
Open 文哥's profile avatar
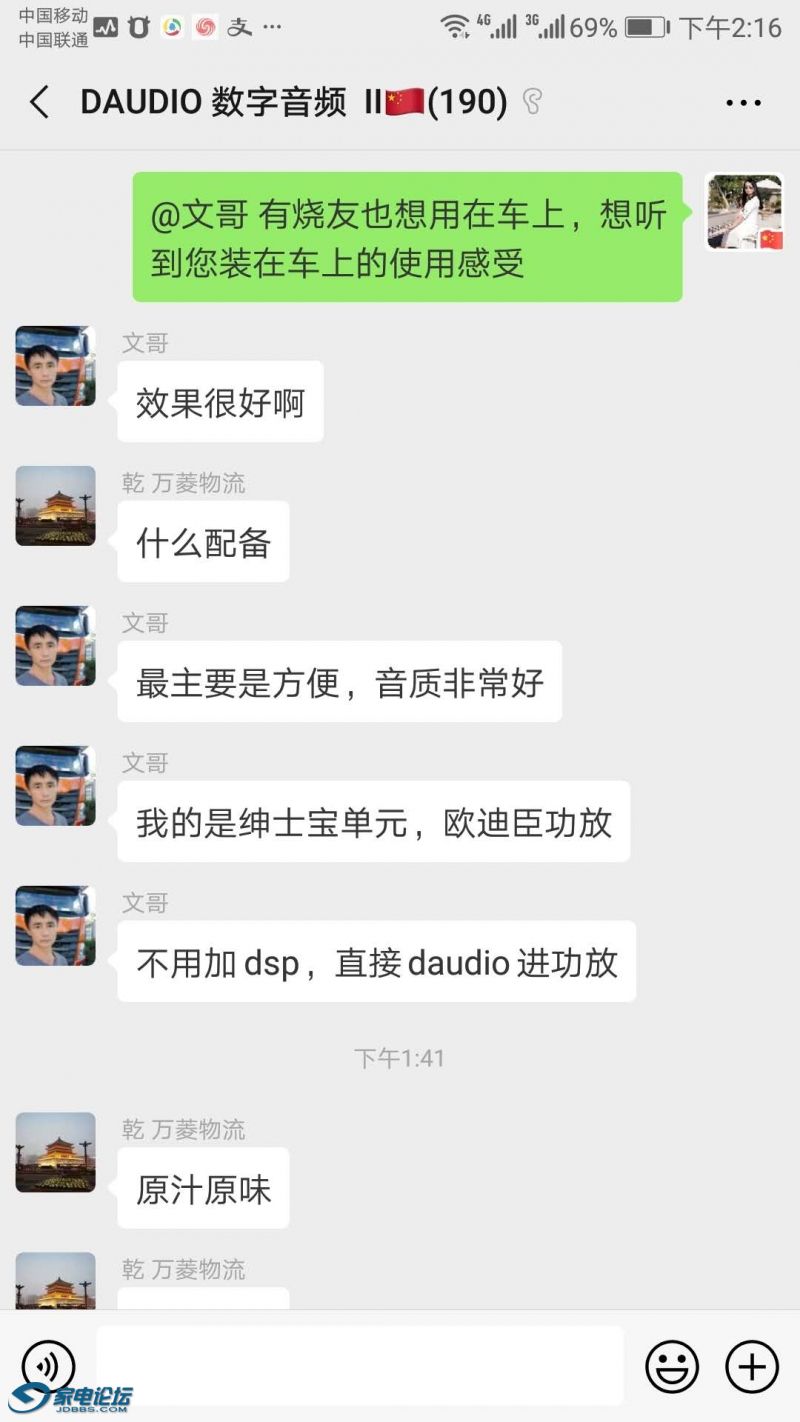click(x=55, y=366)
